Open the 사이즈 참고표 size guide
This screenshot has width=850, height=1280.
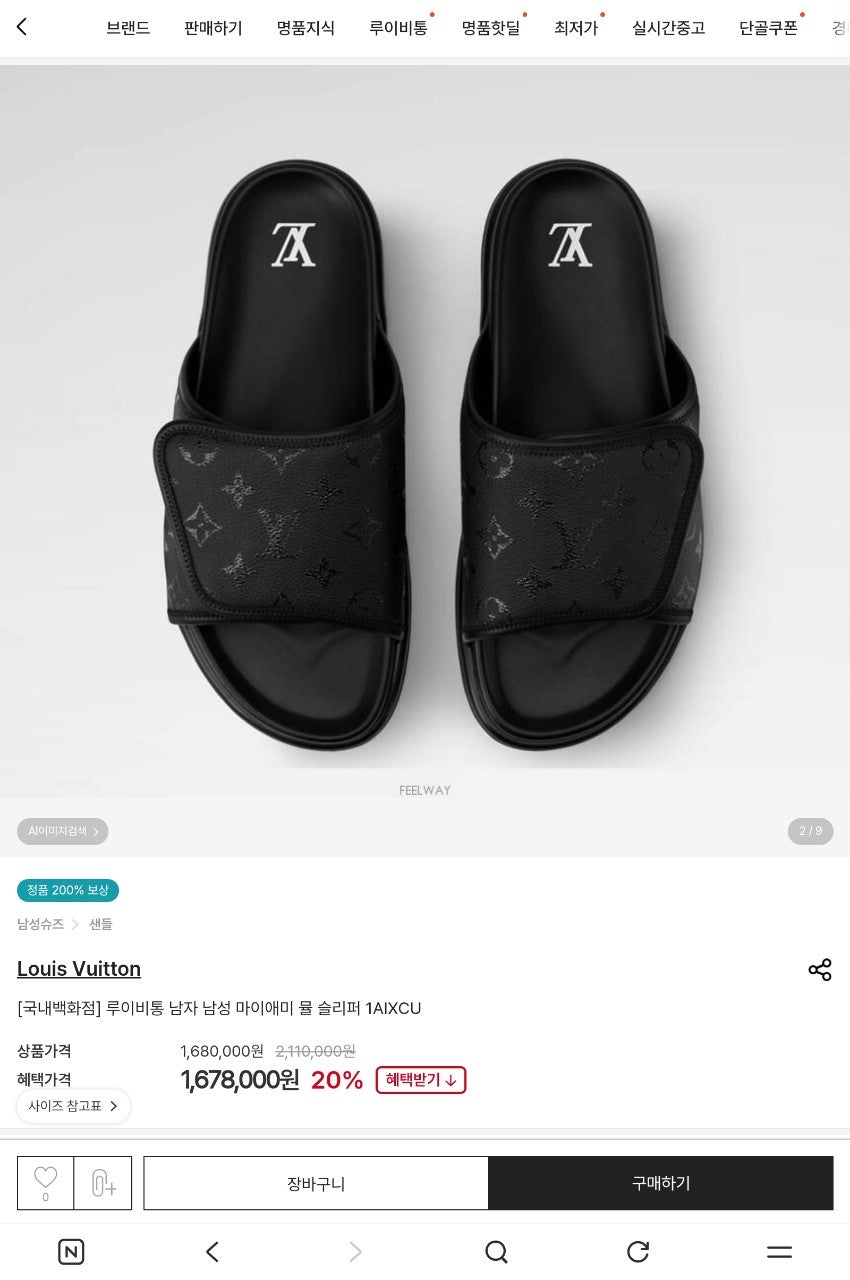(x=73, y=1106)
